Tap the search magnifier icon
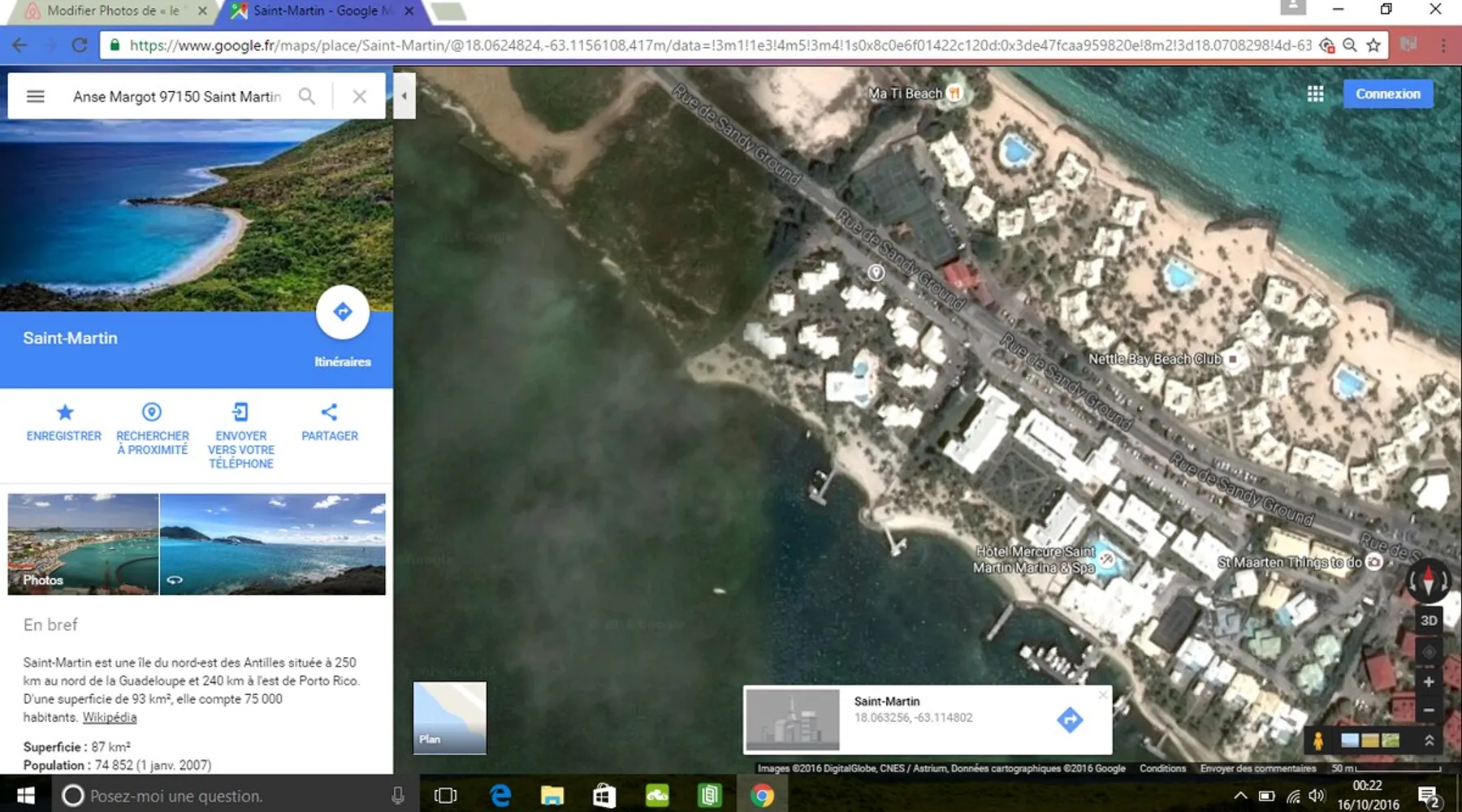This screenshot has width=1462, height=812. click(x=307, y=96)
